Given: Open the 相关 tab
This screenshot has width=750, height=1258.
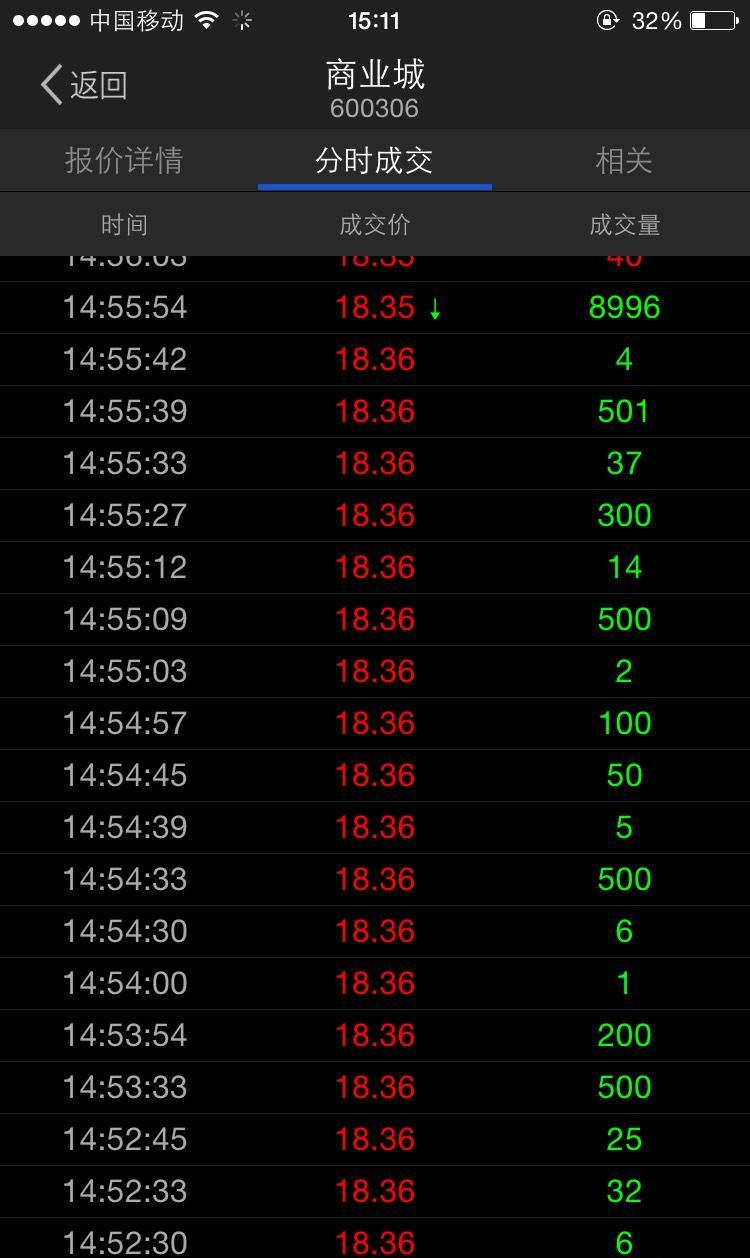Looking at the screenshot, I should (624, 160).
